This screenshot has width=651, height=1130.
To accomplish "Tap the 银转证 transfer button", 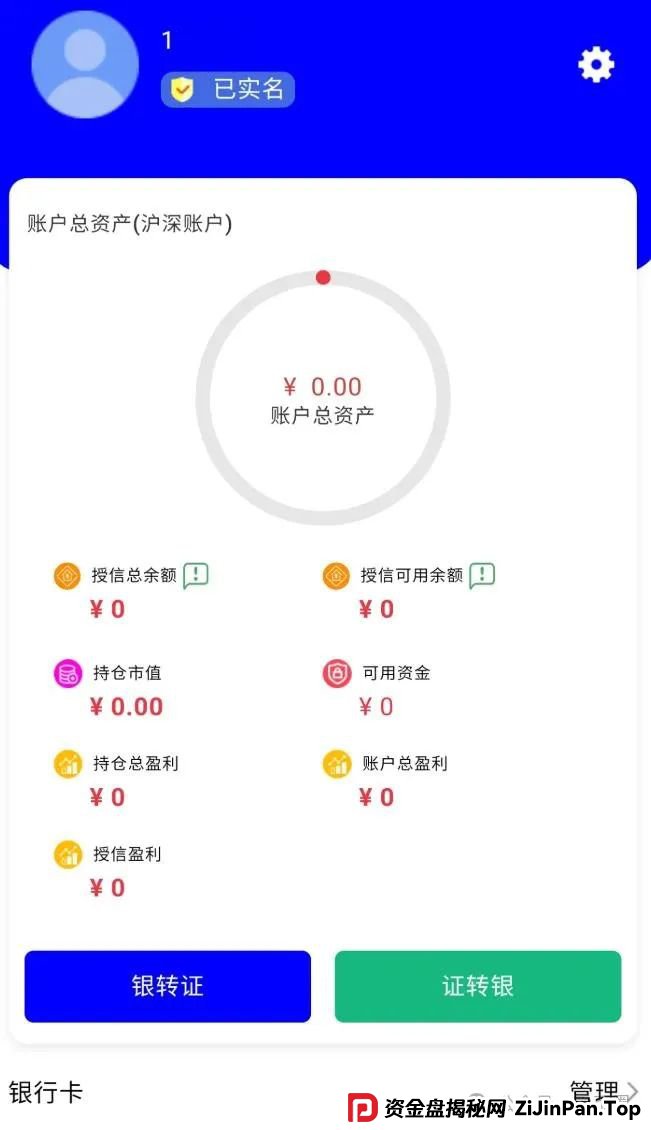I will pyautogui.click(x=168, y=986).
